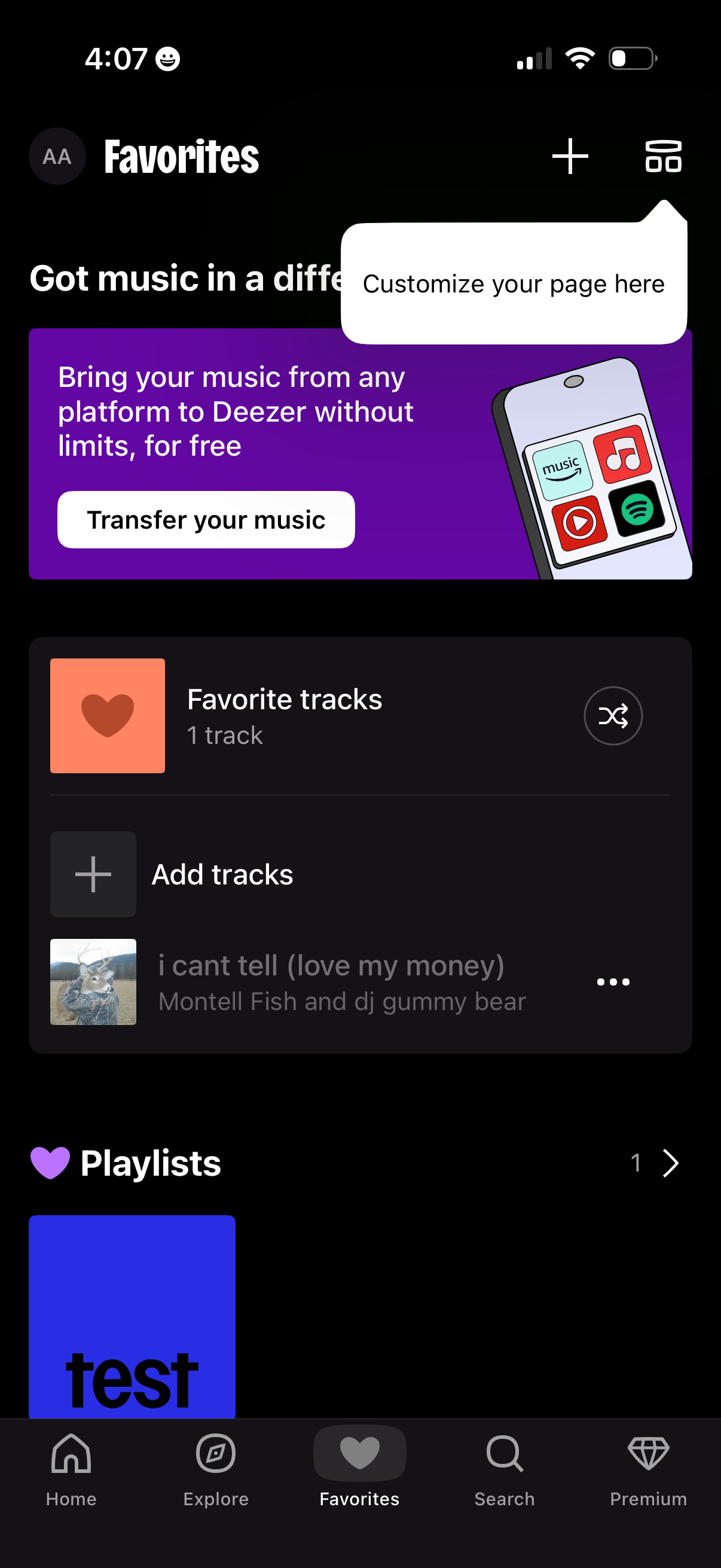The height and width of the screenshot is (1568, 721).
Task: Tap the Playlists heading
Action: tap(151, 1163)
